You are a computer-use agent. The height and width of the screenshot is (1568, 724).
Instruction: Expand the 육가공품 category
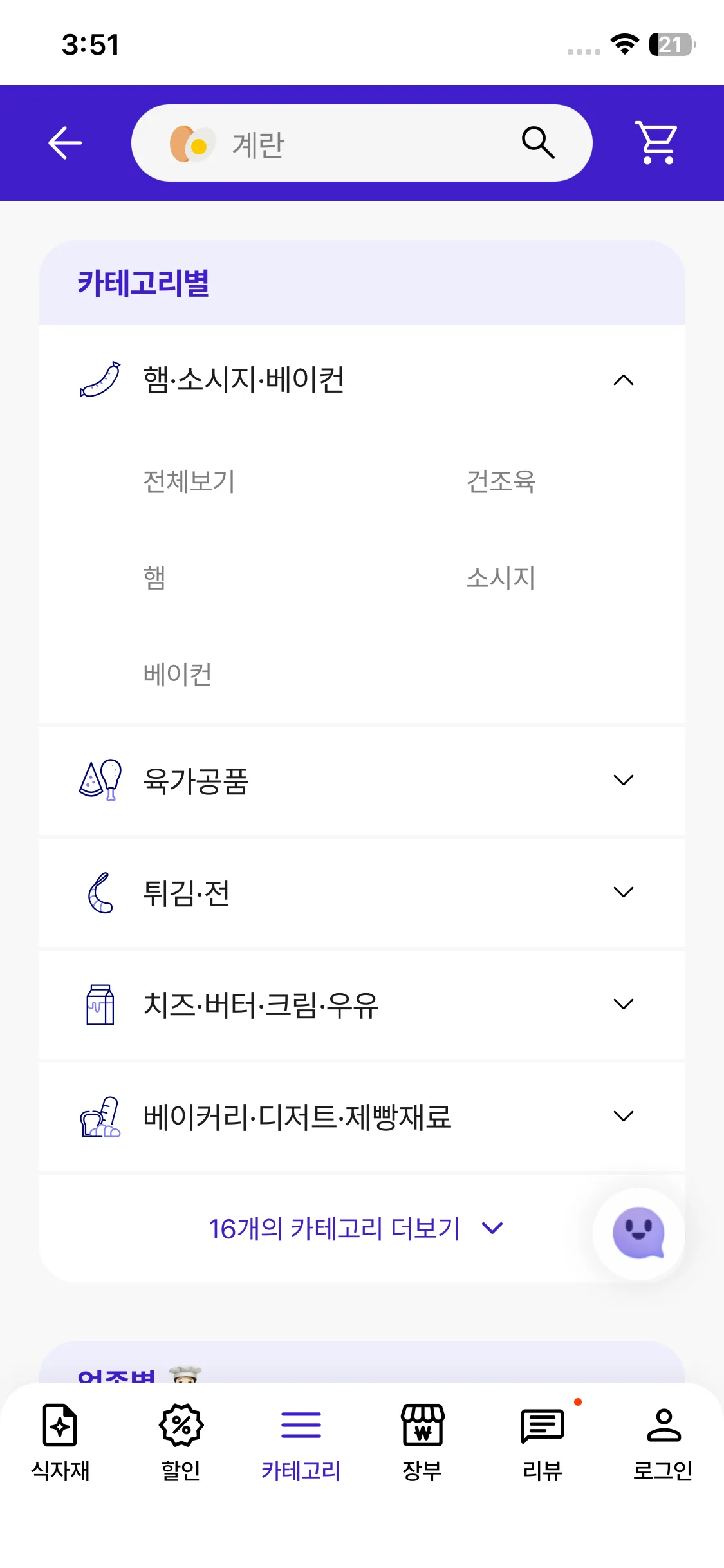point(362,781)
